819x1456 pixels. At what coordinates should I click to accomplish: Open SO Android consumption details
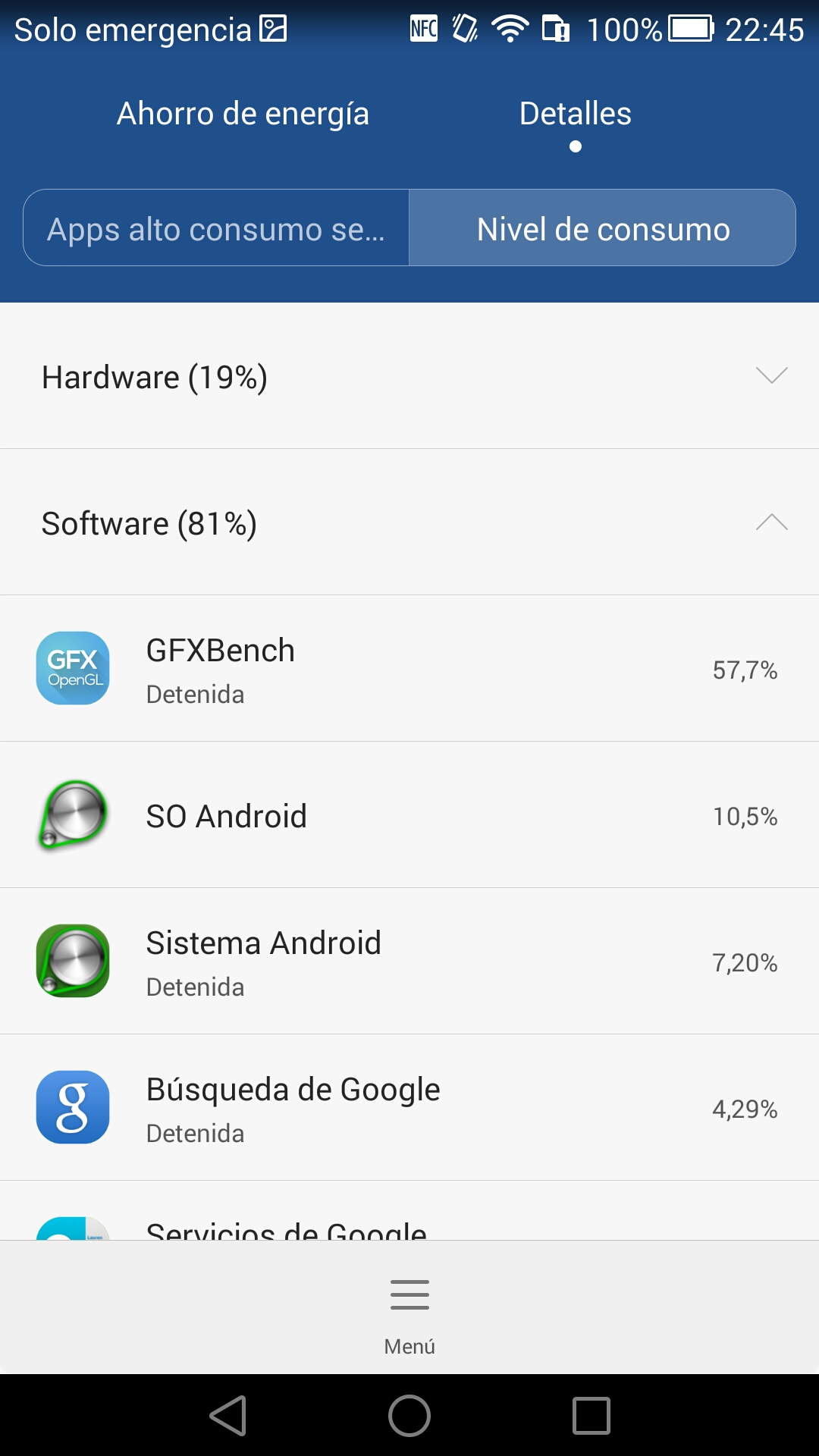click(x=409, y=815)
